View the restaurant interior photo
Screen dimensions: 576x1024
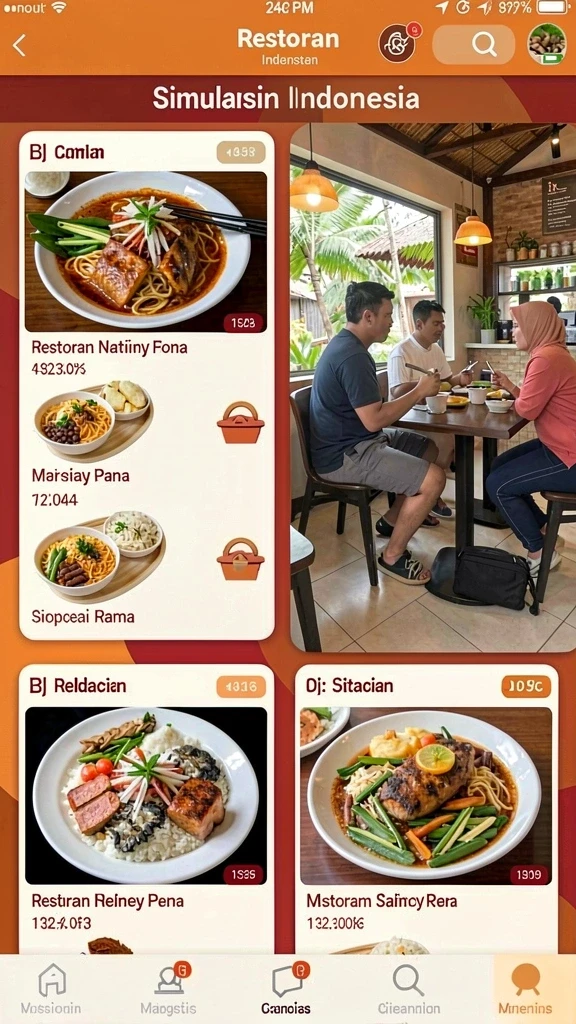[433, 387]
